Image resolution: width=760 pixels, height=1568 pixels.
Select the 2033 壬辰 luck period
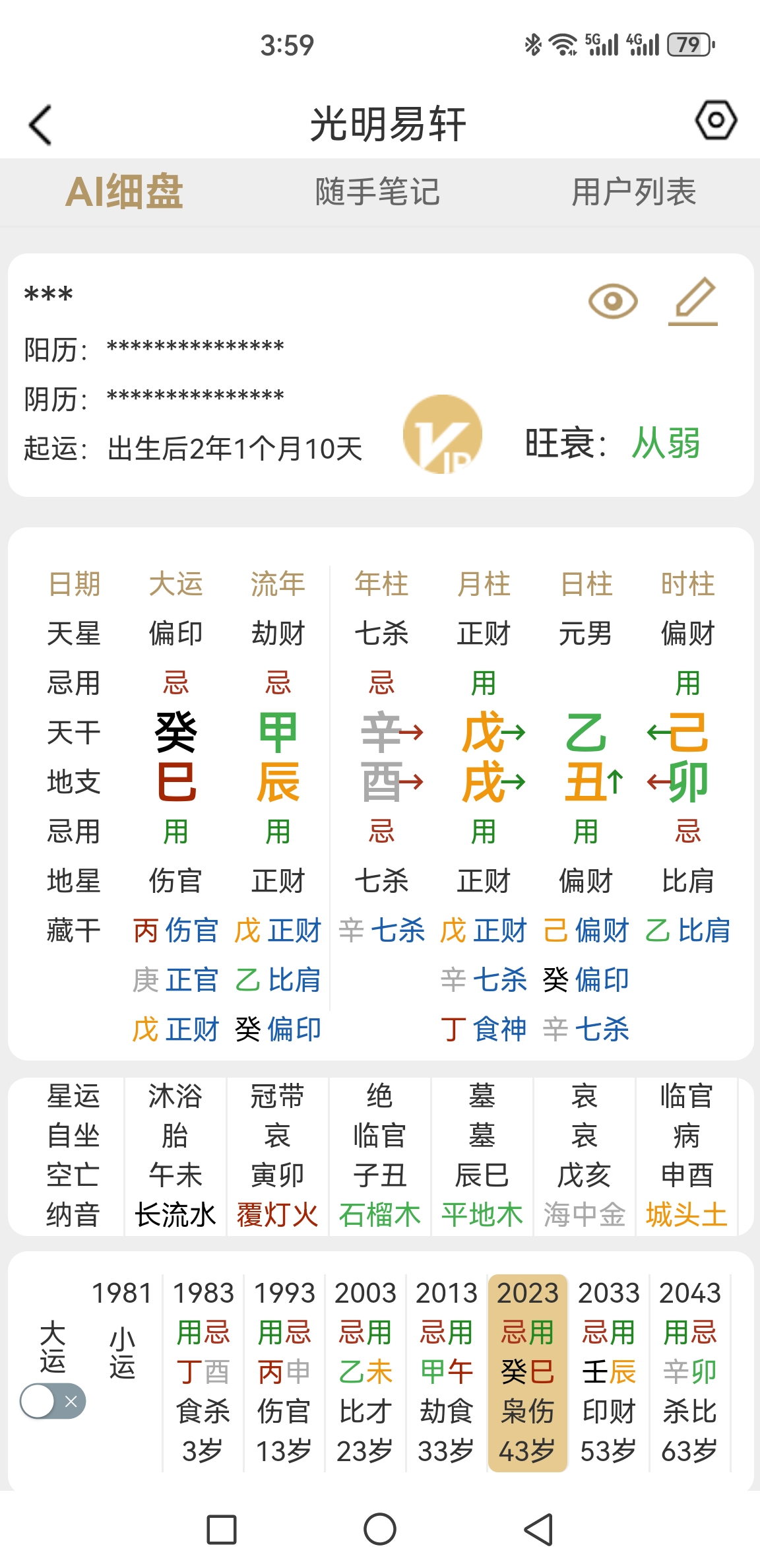(609, 1371)
